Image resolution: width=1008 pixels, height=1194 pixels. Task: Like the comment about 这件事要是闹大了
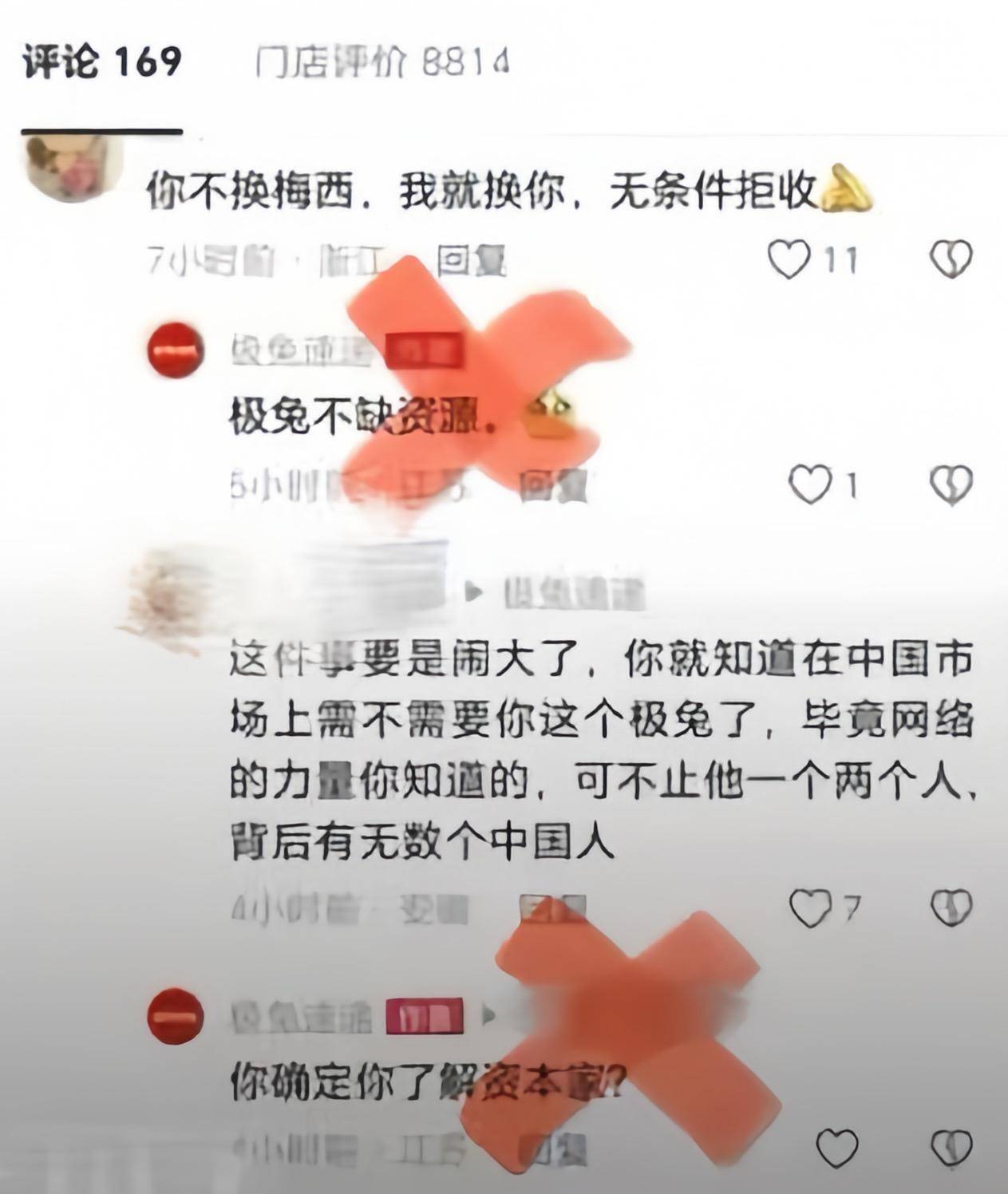point(810,908)
